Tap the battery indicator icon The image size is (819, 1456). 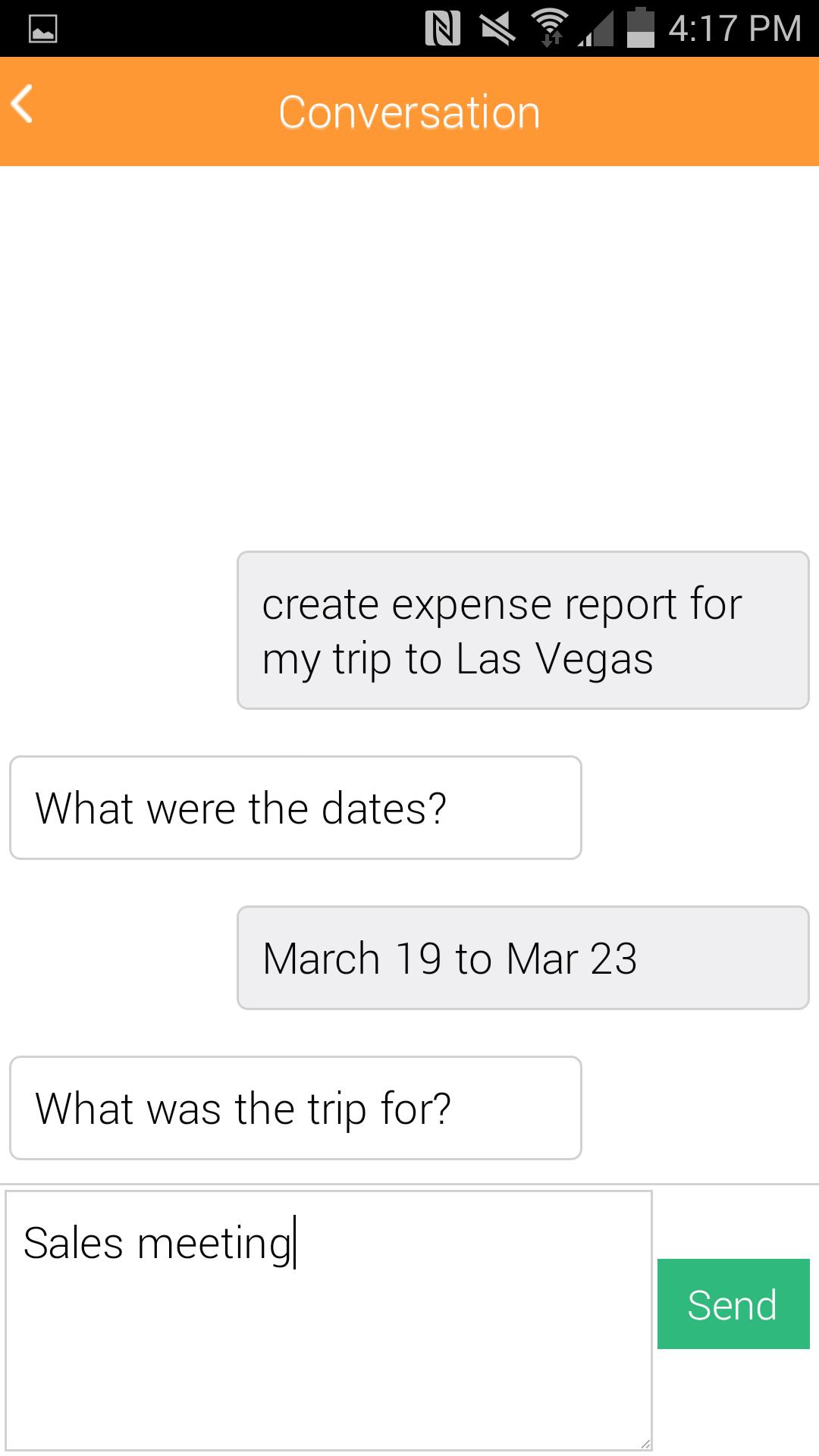pyautogui.click(x=641, y=29)
